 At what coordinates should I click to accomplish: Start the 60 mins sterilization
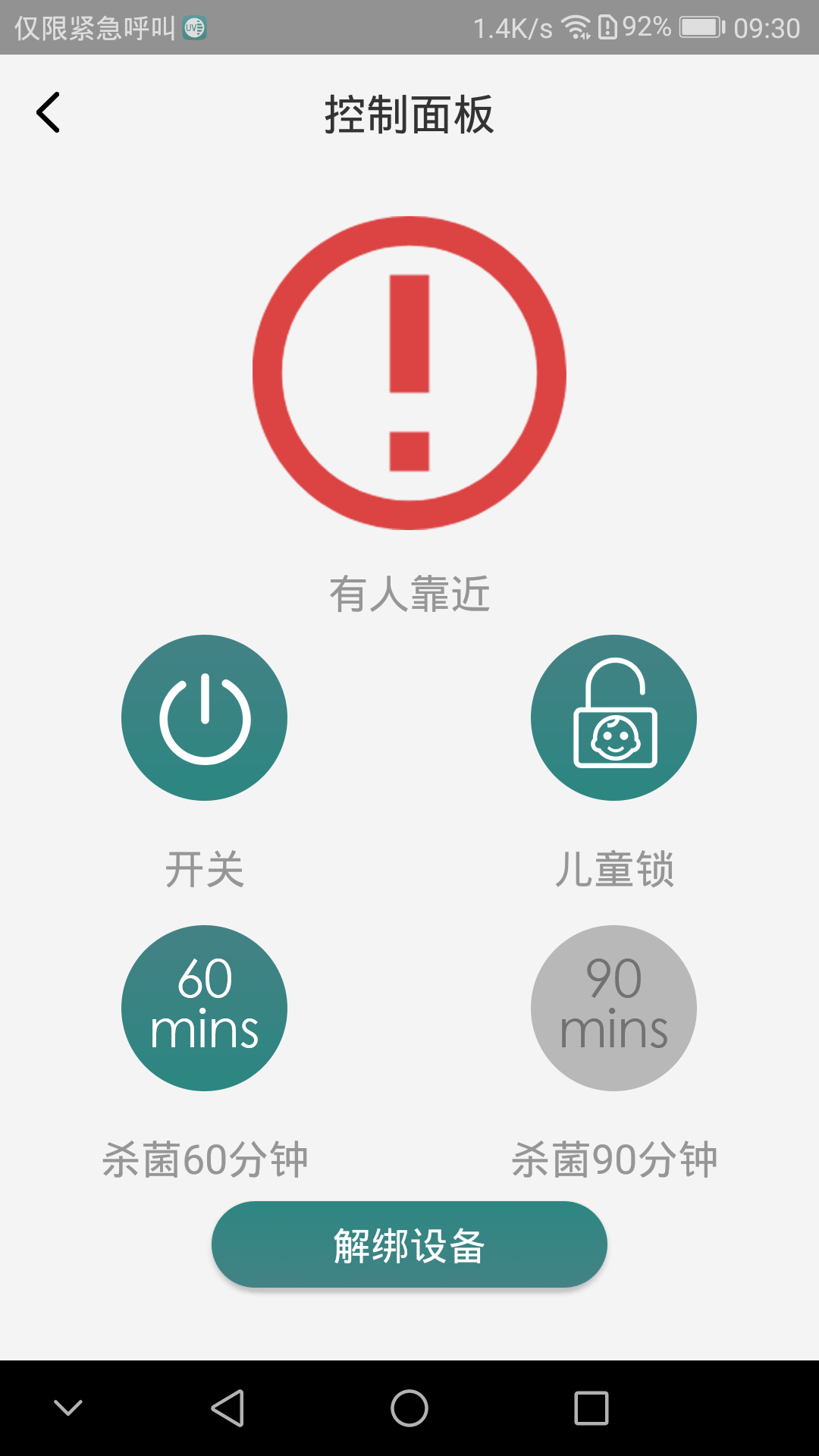(204, 1008)
